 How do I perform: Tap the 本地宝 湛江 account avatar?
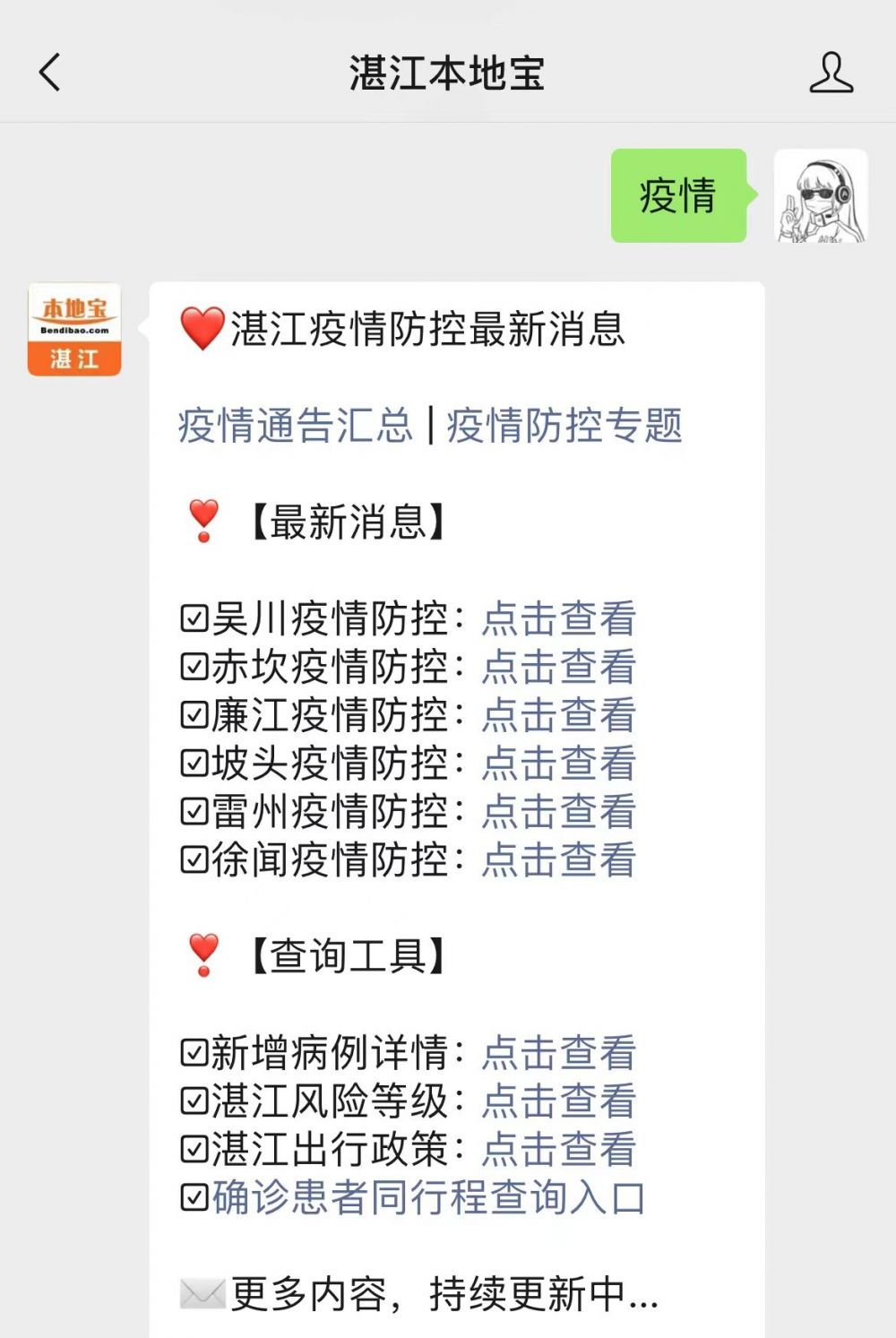tap(74, 330)
